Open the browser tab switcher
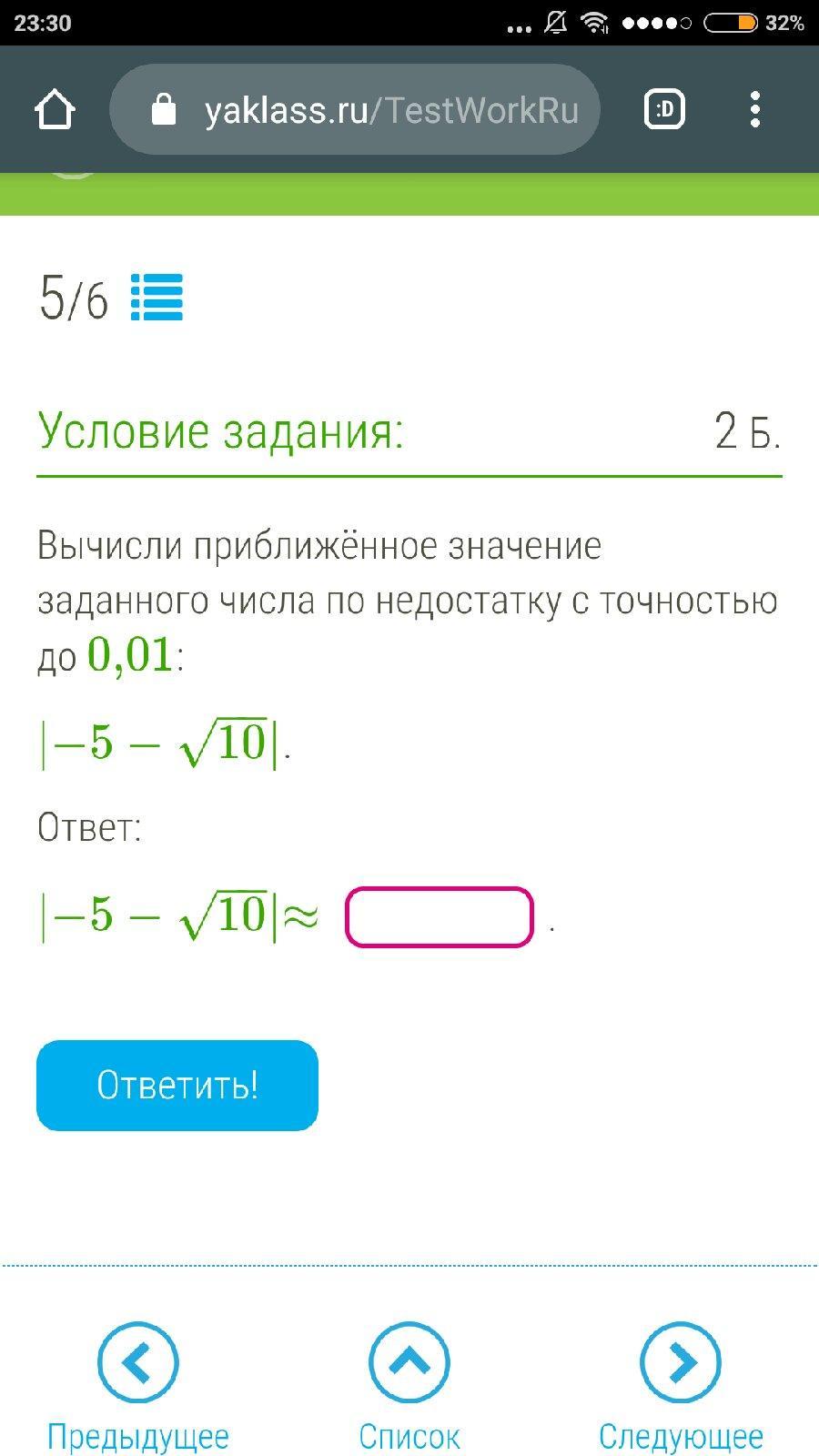Image resolution: width=819 pixels, height=1456 pixels. coord(664,110)
